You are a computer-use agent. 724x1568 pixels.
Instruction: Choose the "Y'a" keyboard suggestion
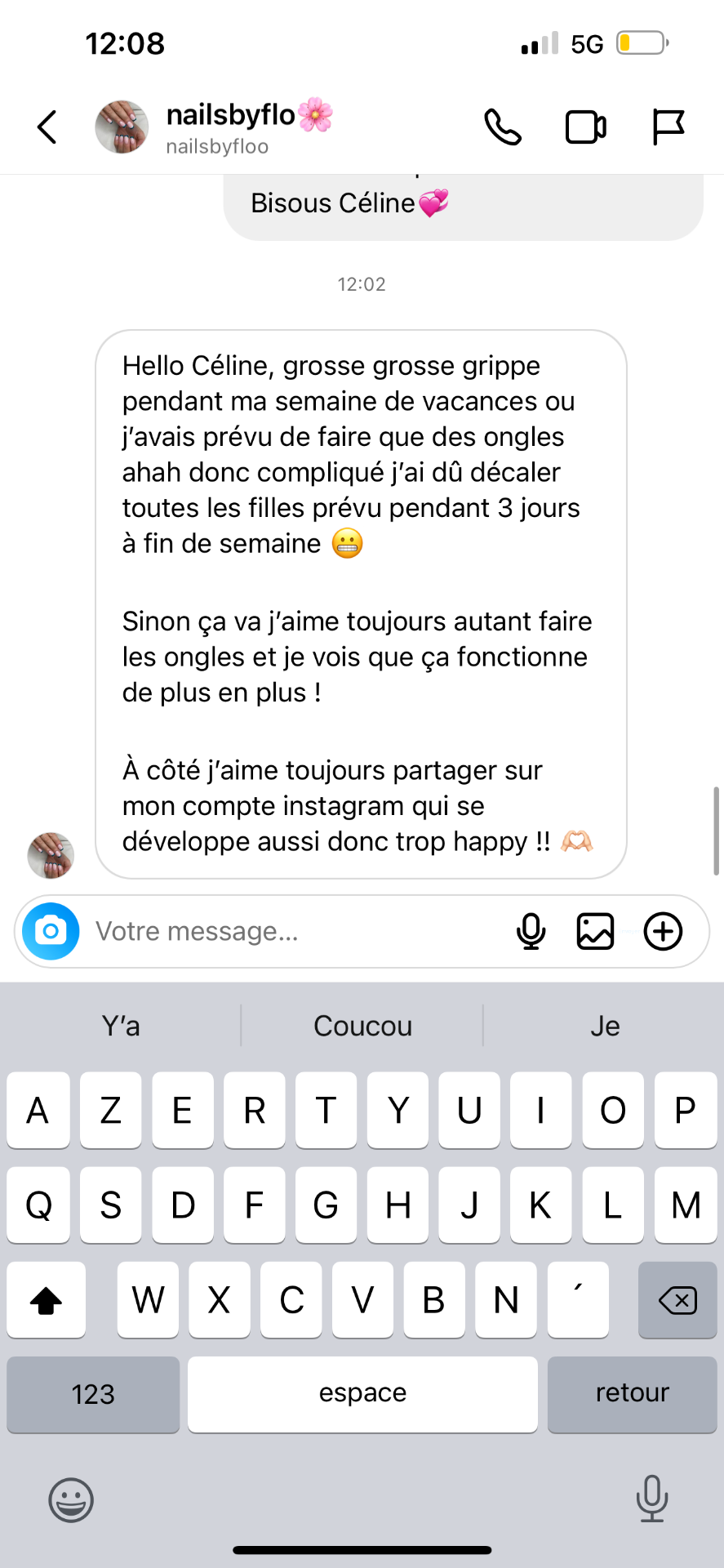[x=121, y=1026]
